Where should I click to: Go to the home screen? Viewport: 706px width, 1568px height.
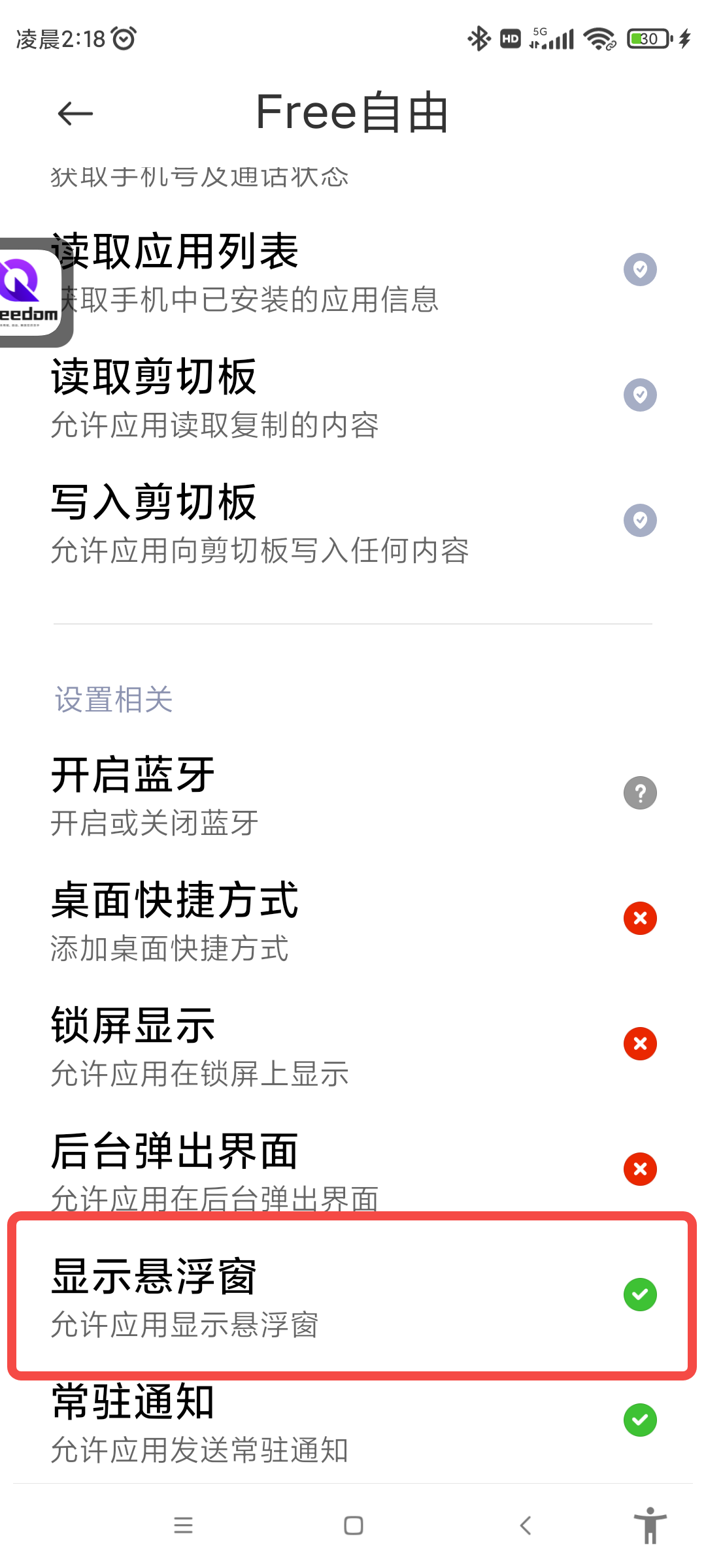(353, 1526)
